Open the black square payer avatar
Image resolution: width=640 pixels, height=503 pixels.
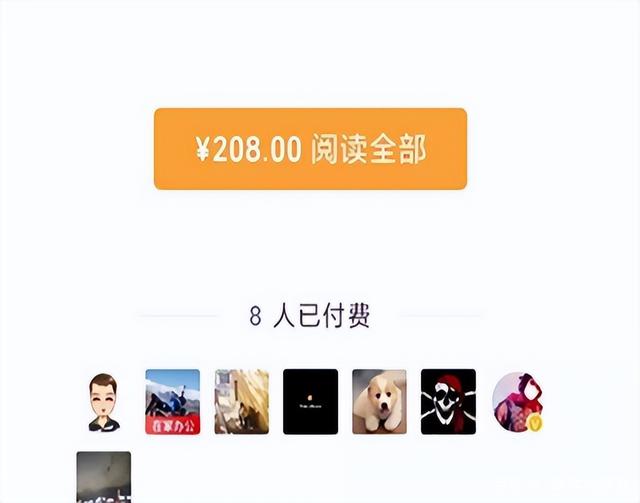(x=310, y=402)
